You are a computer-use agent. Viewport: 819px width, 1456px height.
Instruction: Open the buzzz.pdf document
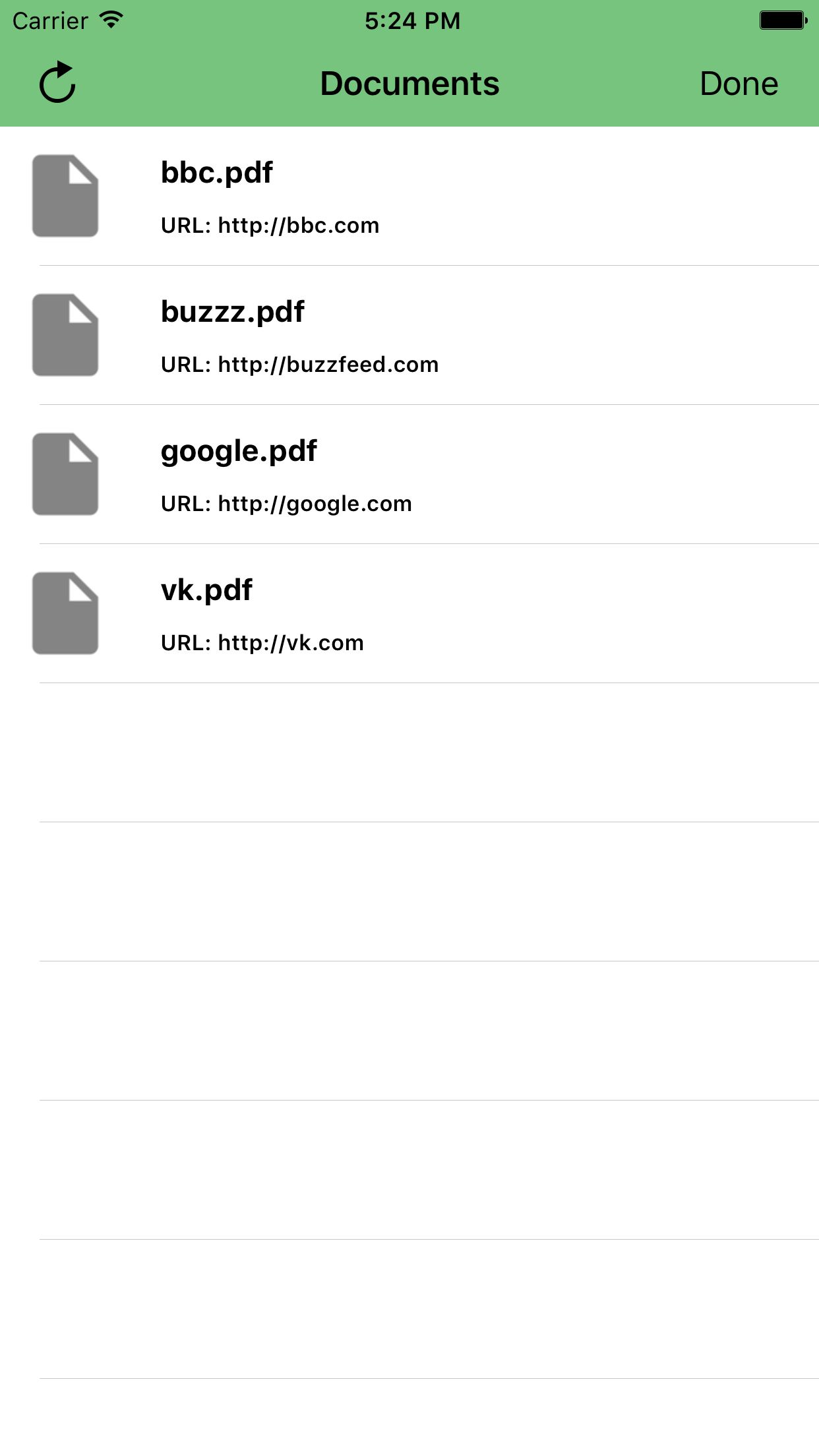409,335
